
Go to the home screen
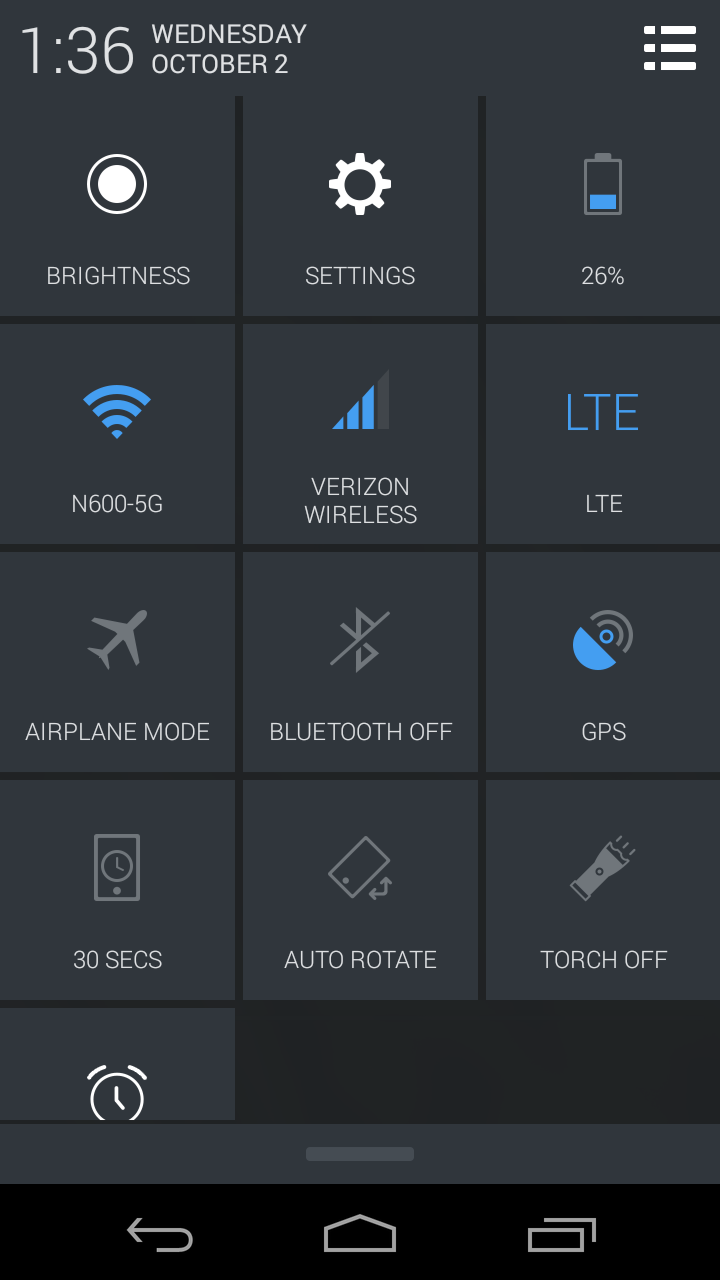click(360, 1234)
